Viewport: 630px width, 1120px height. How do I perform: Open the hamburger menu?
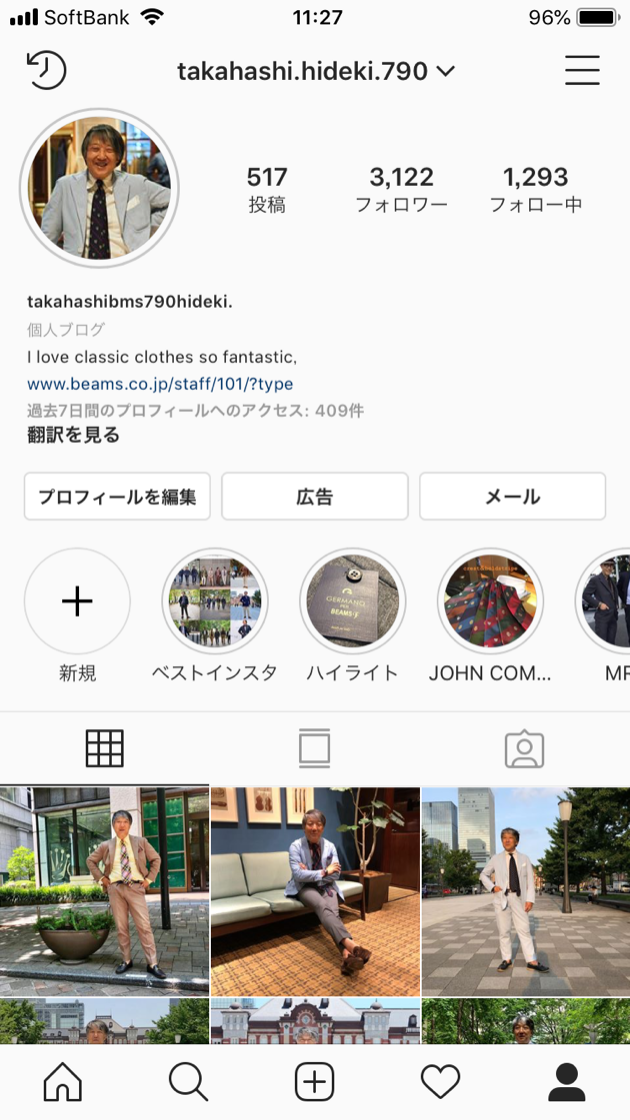(582, 71)
